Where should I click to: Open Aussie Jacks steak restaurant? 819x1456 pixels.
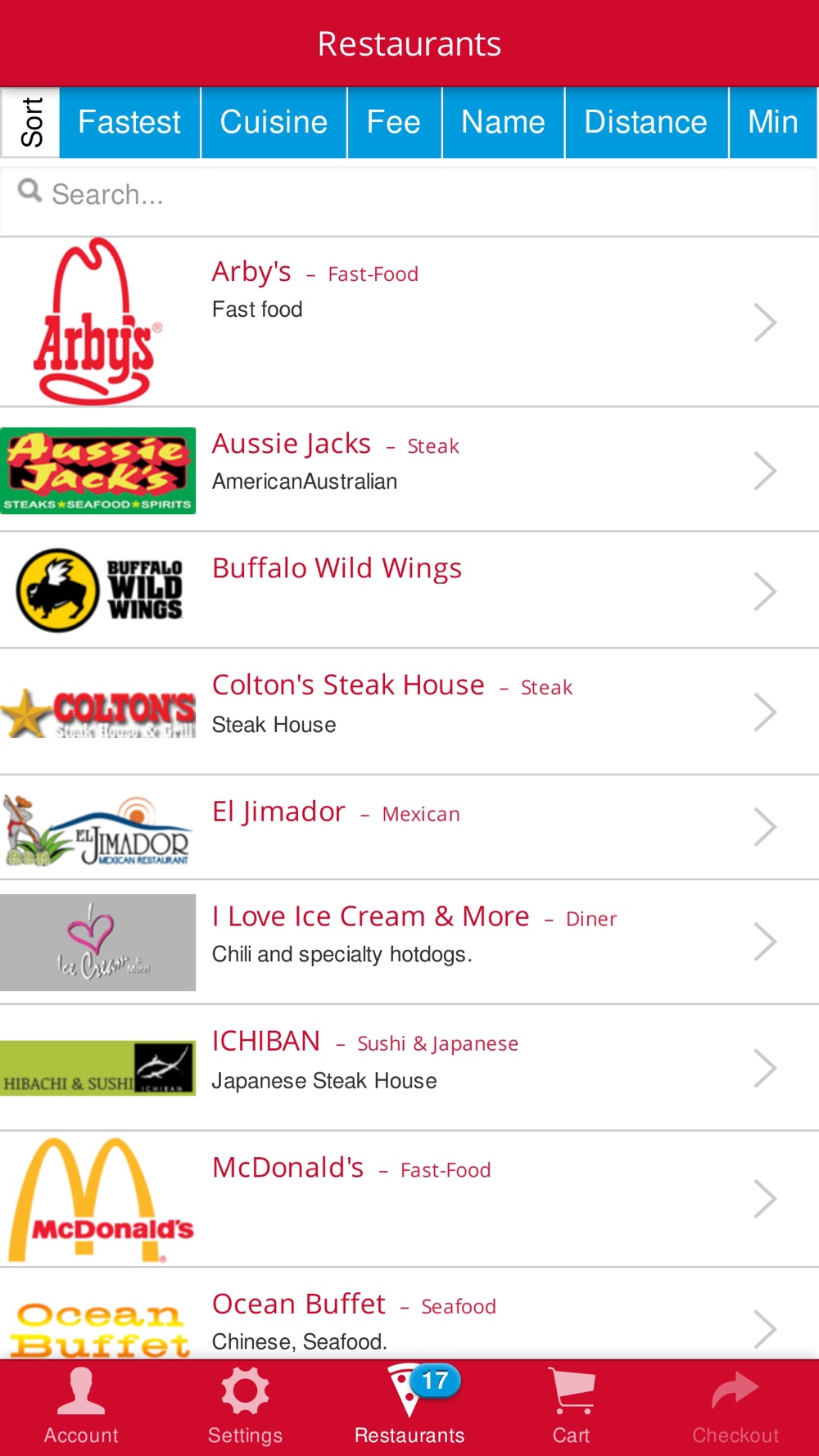409,469
